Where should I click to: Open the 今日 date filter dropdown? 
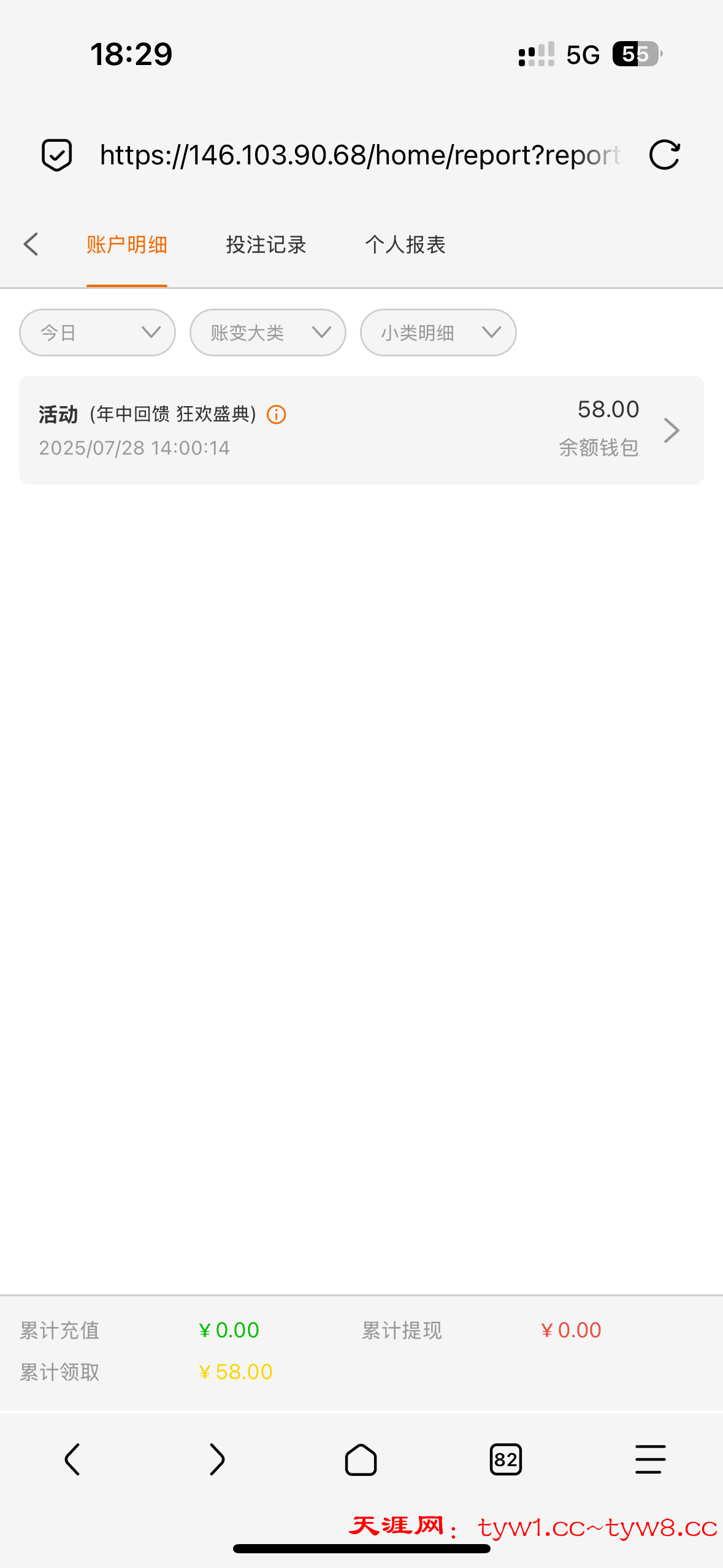[96, 332]
